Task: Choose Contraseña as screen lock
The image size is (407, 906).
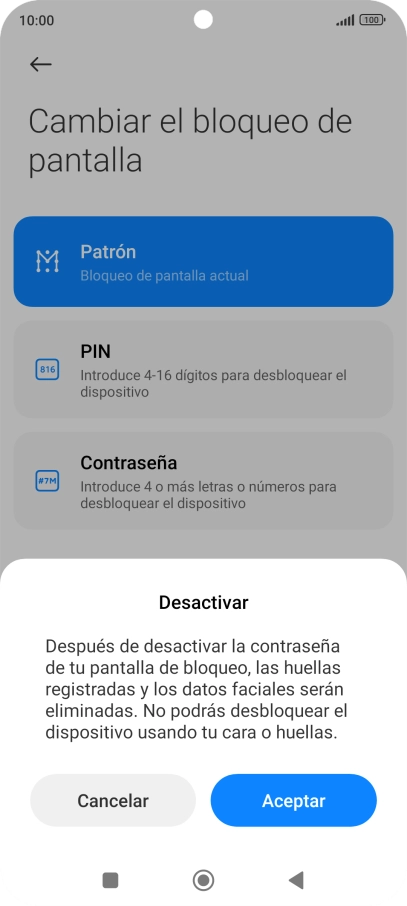Action: click(x=204, y=481)
